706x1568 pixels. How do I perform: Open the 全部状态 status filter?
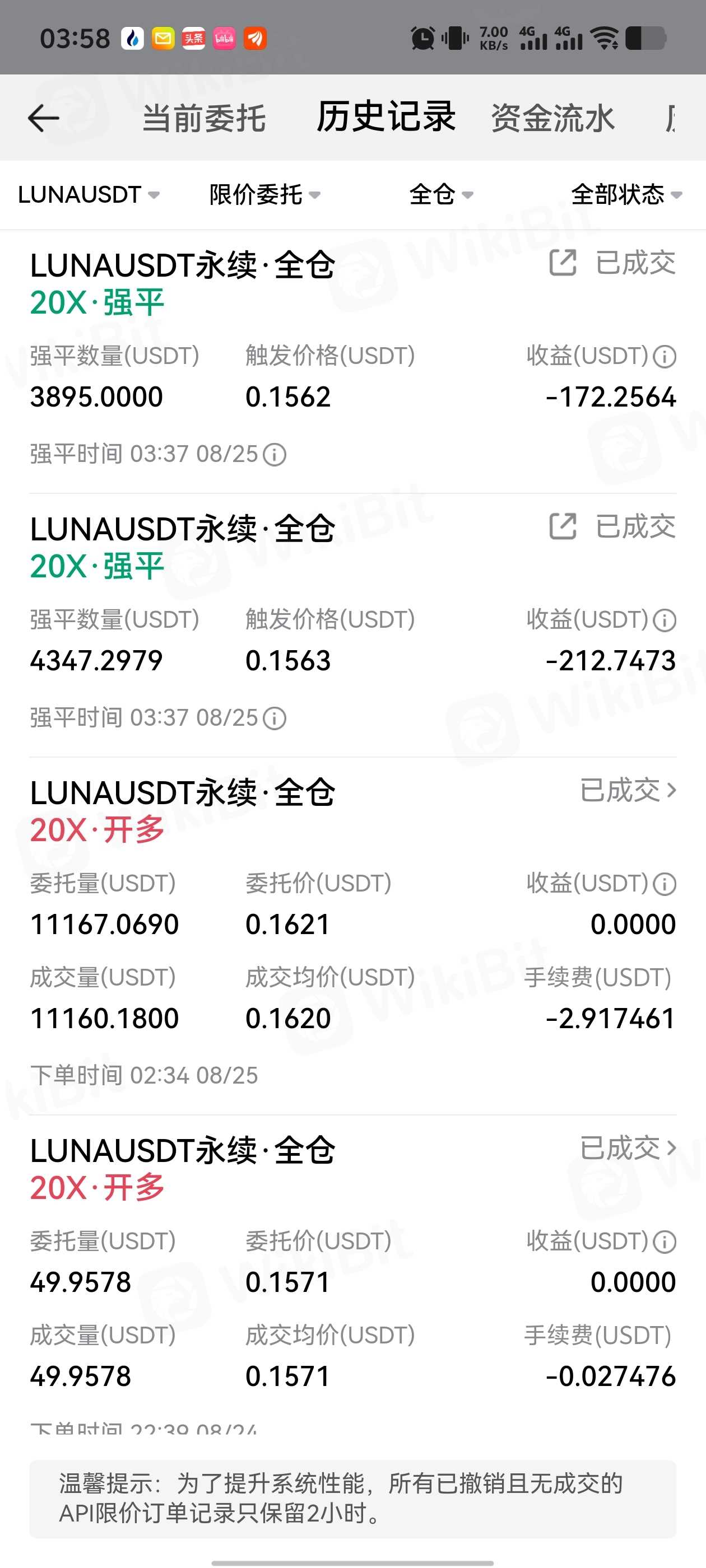625,195
